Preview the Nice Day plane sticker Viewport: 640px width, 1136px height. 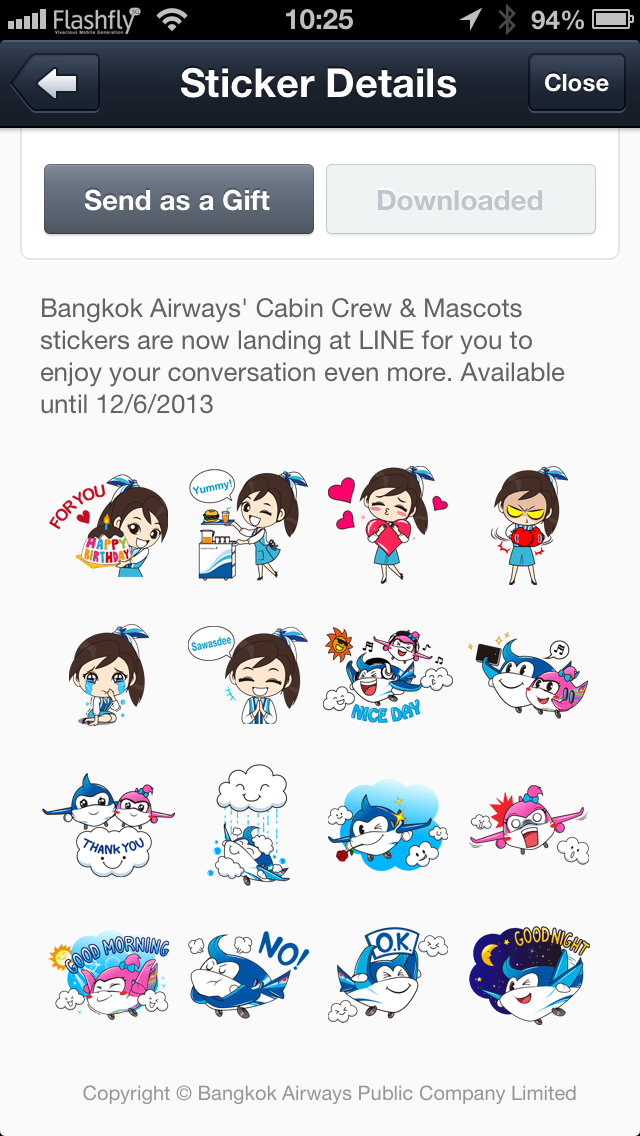(x=388, y=676)
